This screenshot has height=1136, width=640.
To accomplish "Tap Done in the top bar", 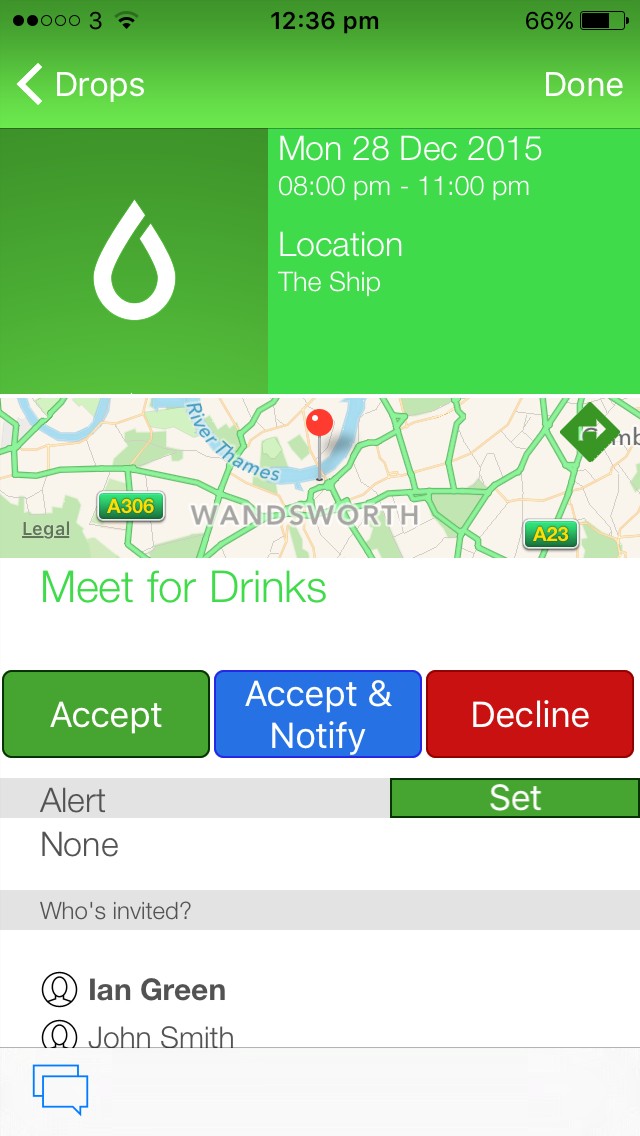I will pyautogui.click(x=583, y=85).
